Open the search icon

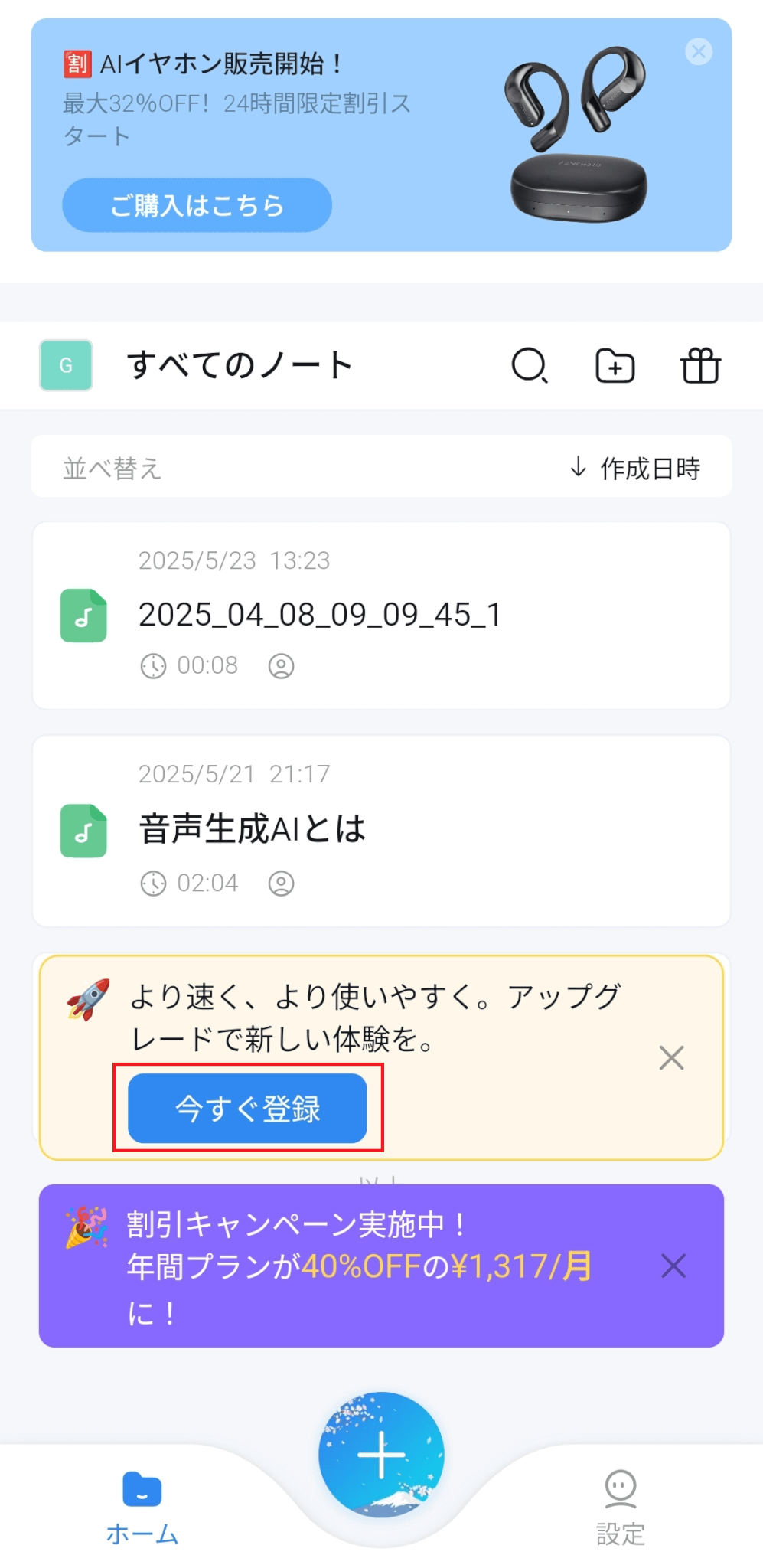tap(530, 365)
